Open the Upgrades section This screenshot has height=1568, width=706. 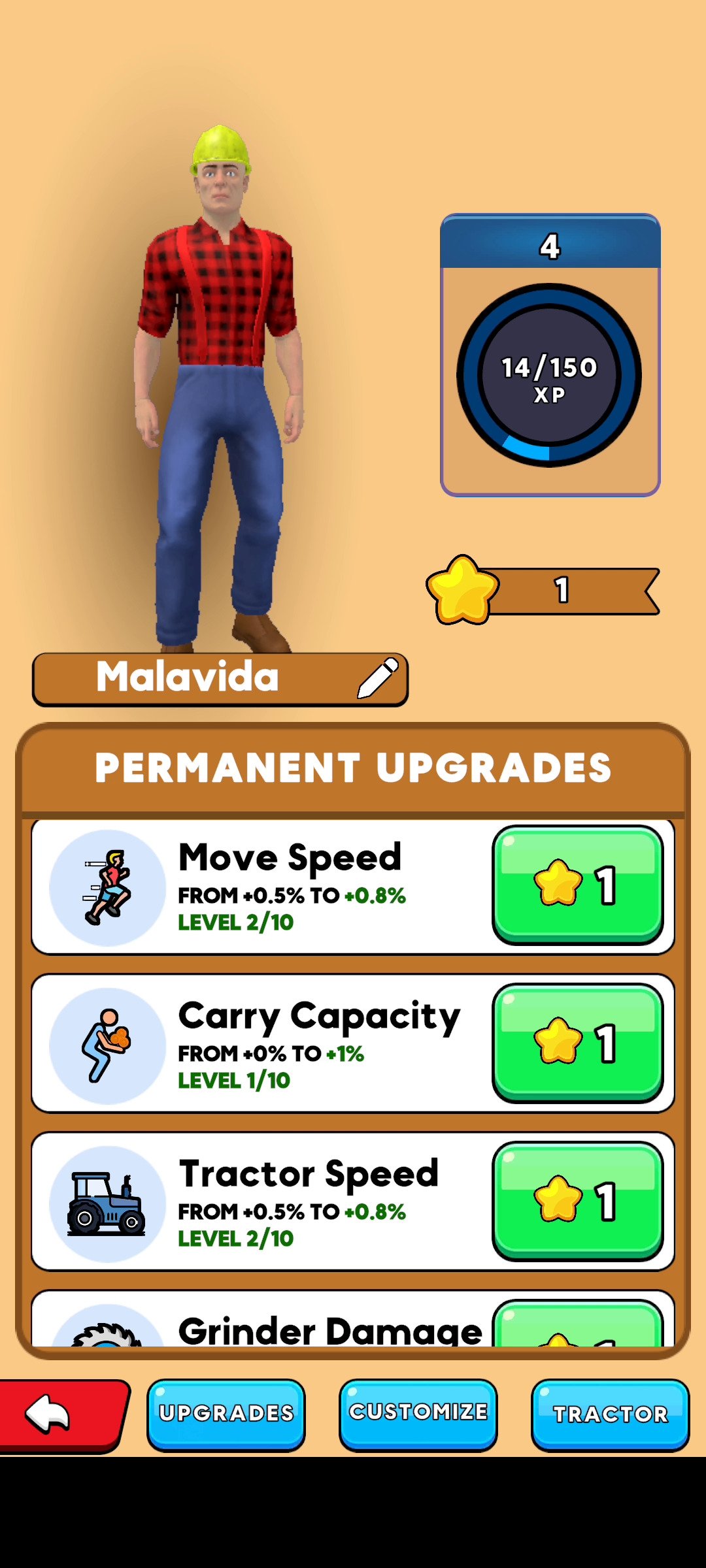pyautogui.click(x=226, y=1414)
